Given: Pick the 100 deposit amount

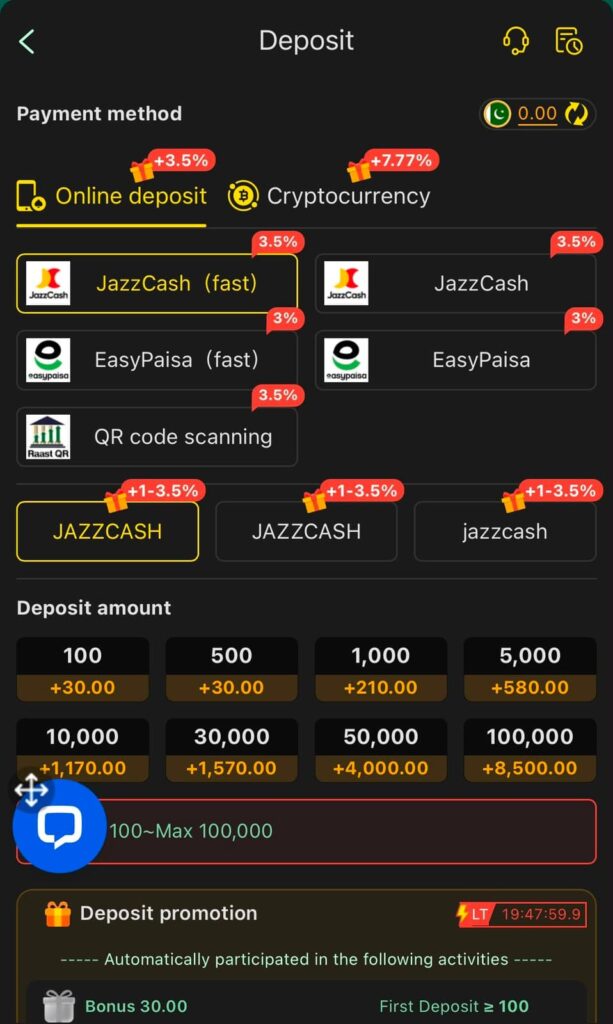Looking at the screenshot, I should pyautogui.click(x=83, y=669).
